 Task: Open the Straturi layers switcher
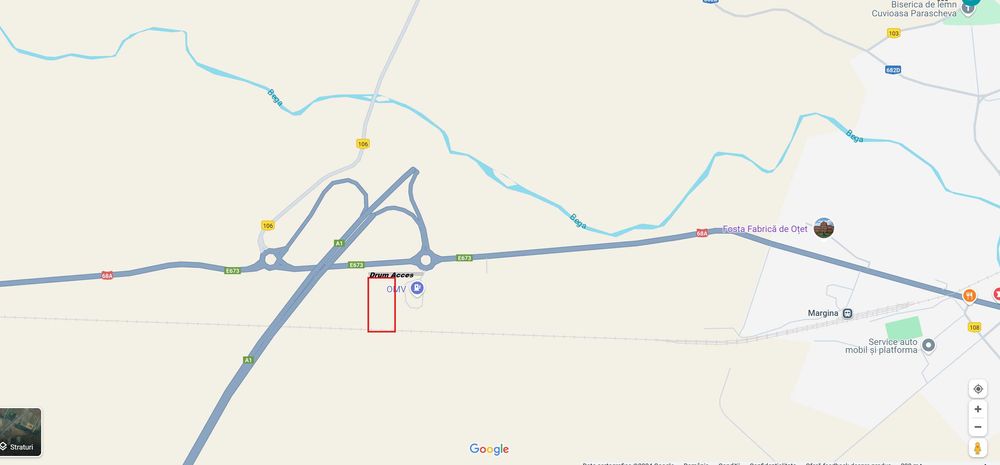click(x=20, y=431)
